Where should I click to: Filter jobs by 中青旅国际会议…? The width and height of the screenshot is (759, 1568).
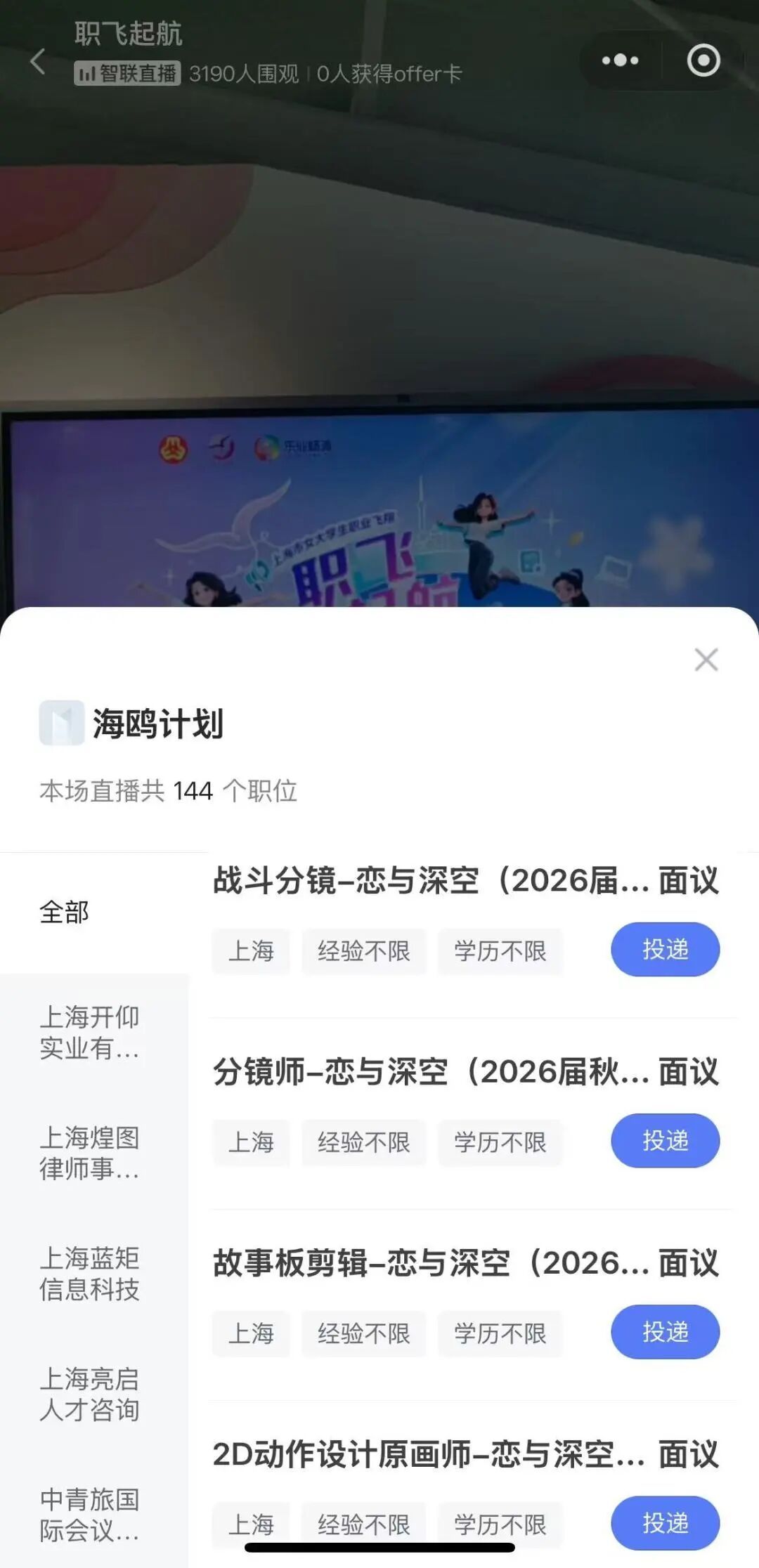coord(90,1515)
